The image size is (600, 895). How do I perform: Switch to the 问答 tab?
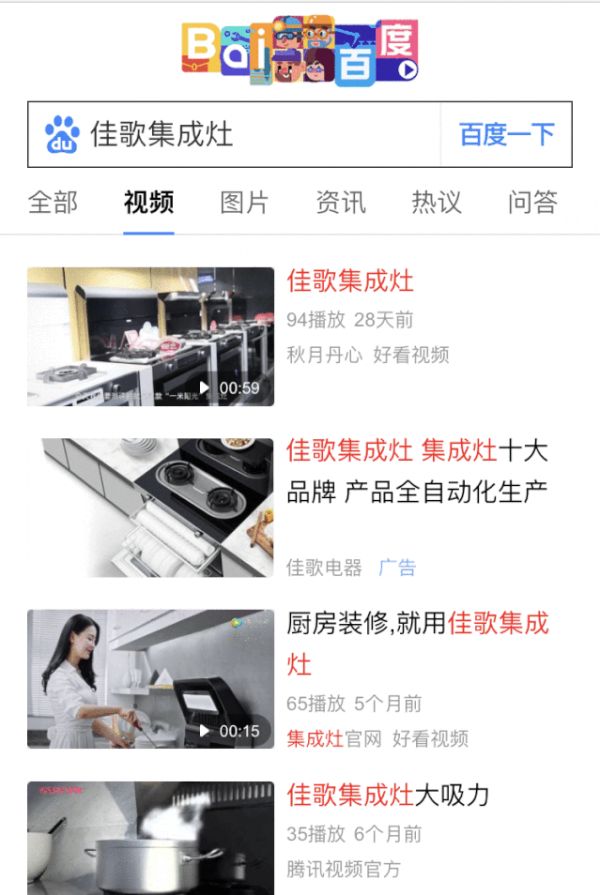[x=532, y=202]
